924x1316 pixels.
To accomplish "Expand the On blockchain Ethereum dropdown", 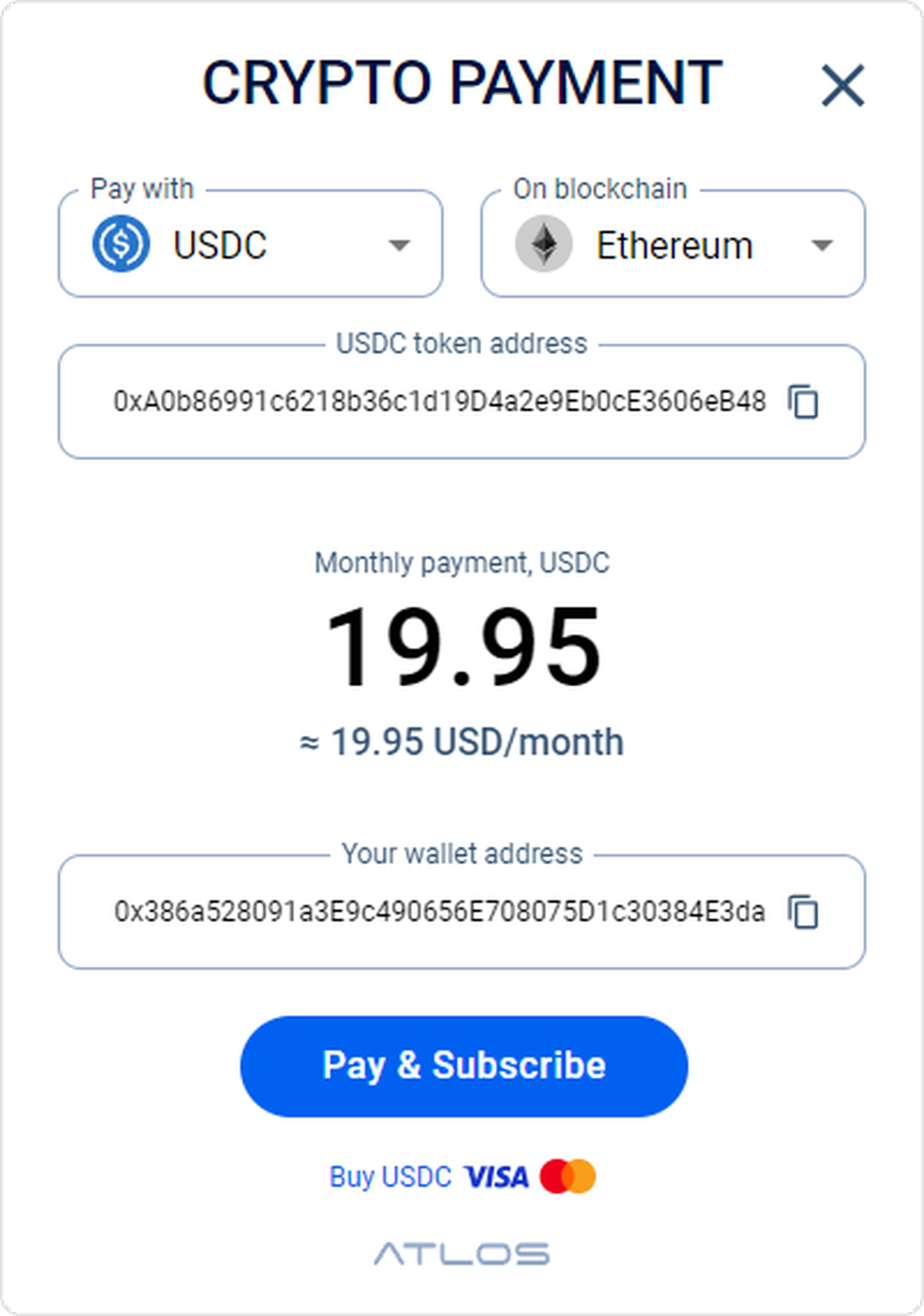I will tap(673, 246).
